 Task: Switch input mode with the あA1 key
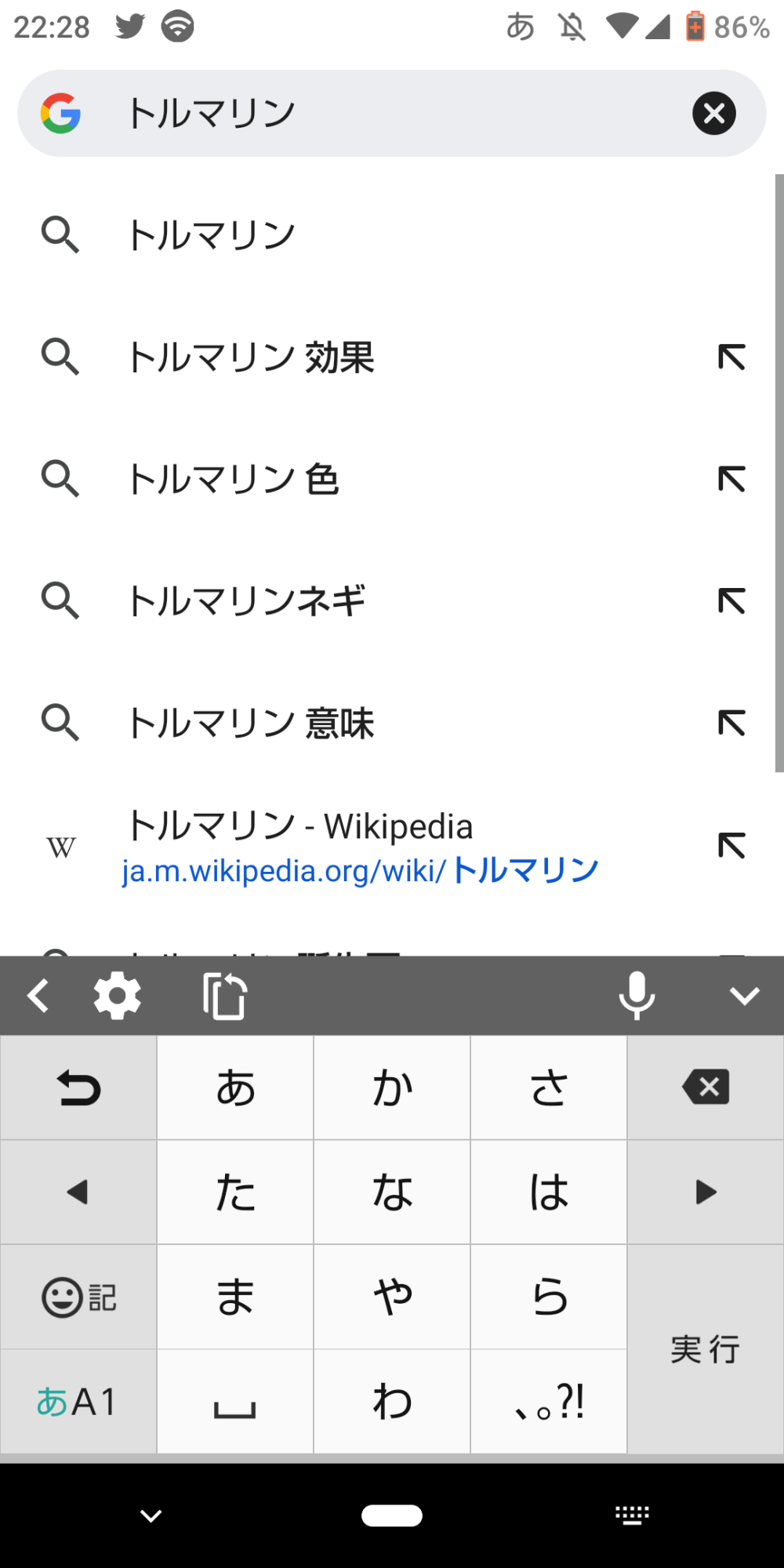[78, 1401]
